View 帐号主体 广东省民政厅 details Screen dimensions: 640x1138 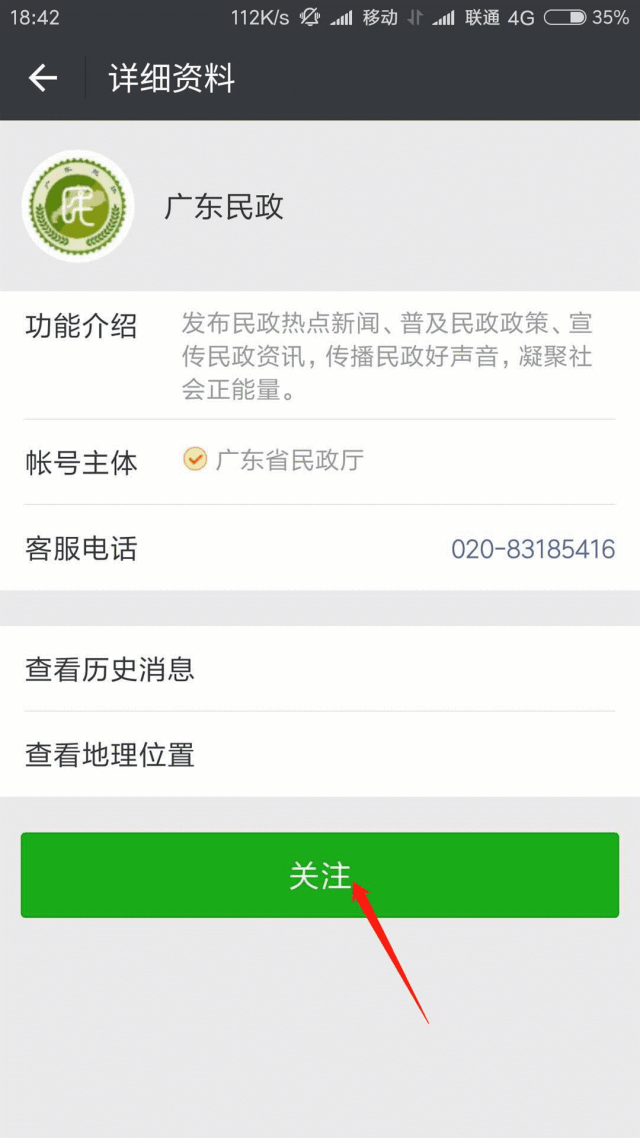[290, 461]
